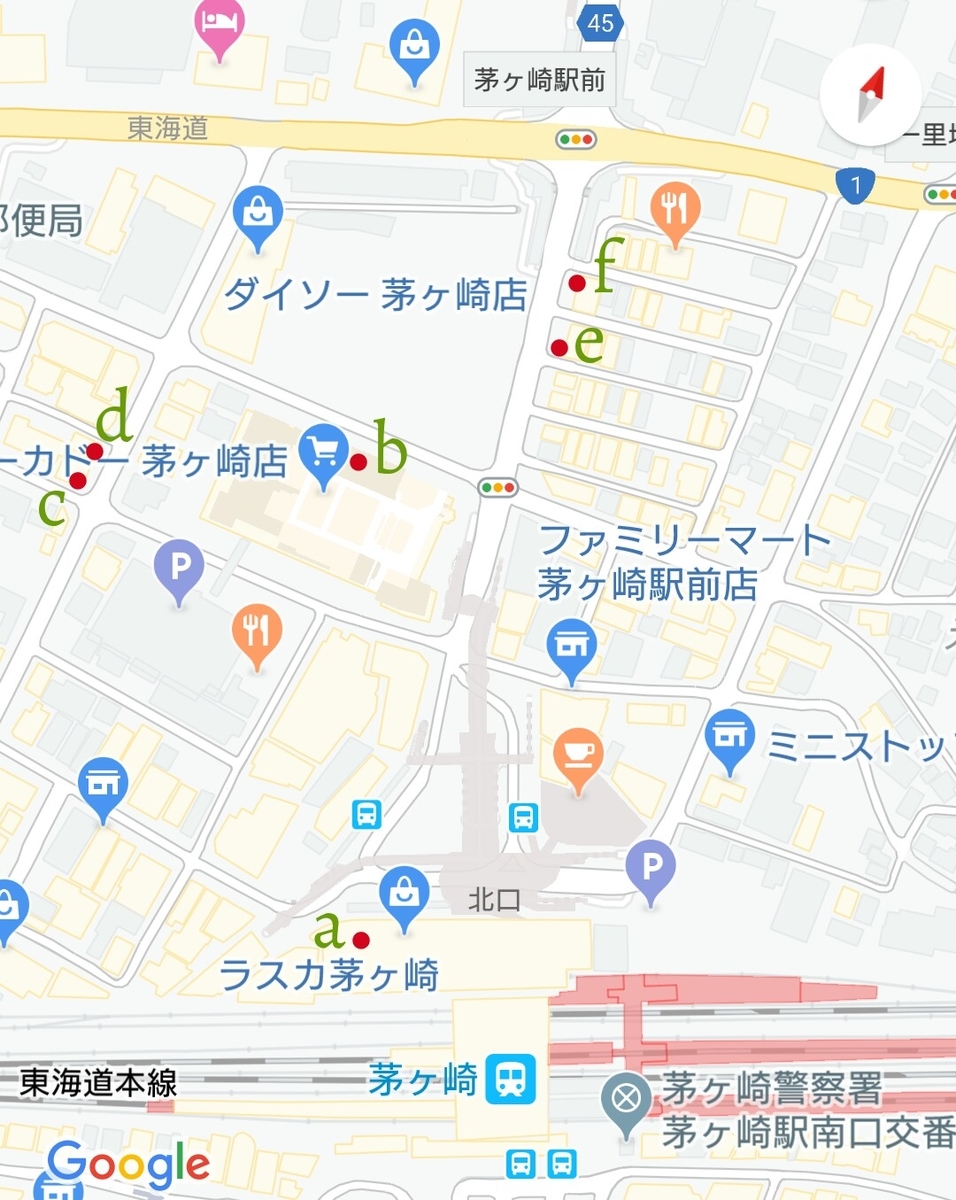956x1200 pixels.
Task: Tap the ミニストップ convenience store pin
Action: pos(731,738)
